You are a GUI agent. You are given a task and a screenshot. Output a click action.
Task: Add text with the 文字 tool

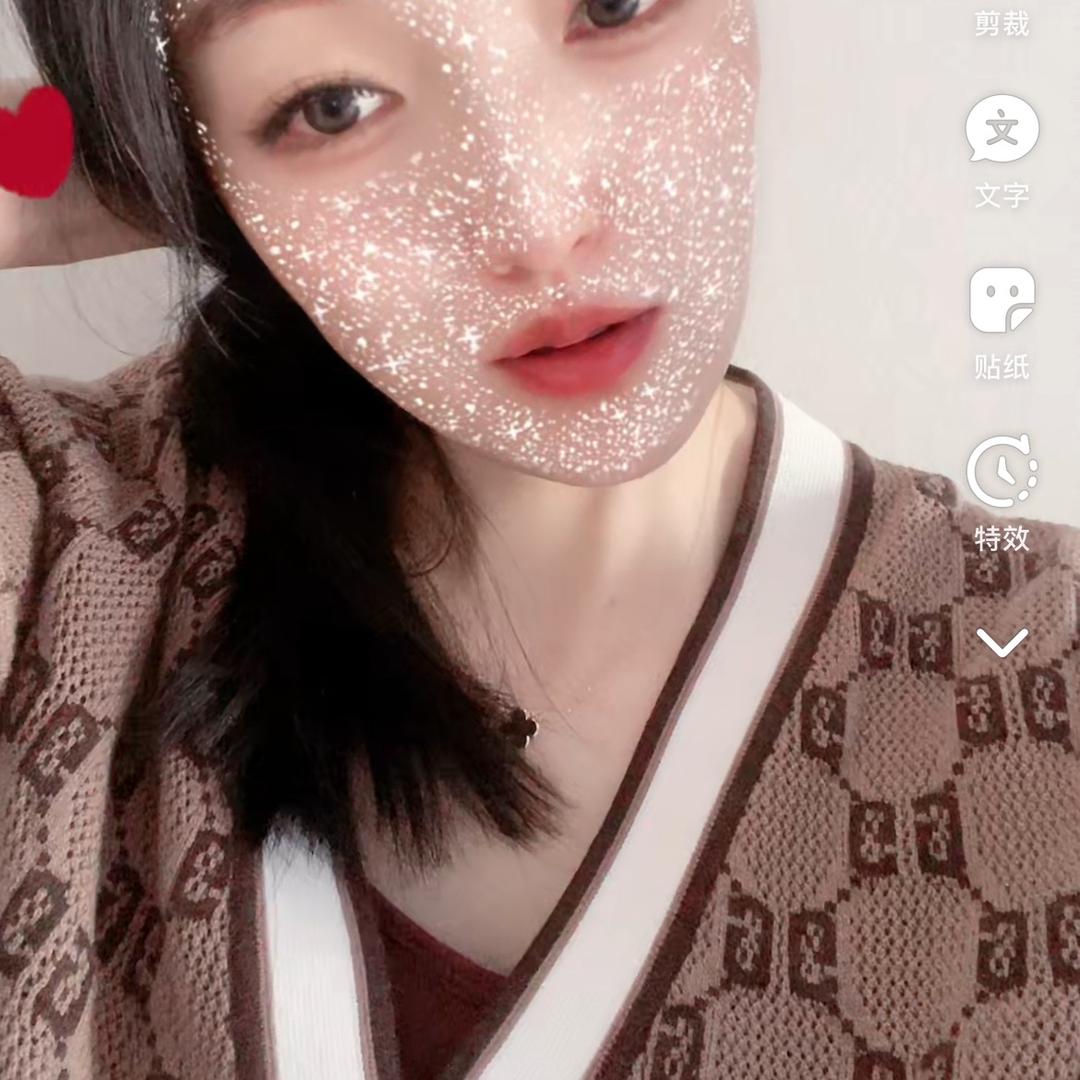point(1001,130)
